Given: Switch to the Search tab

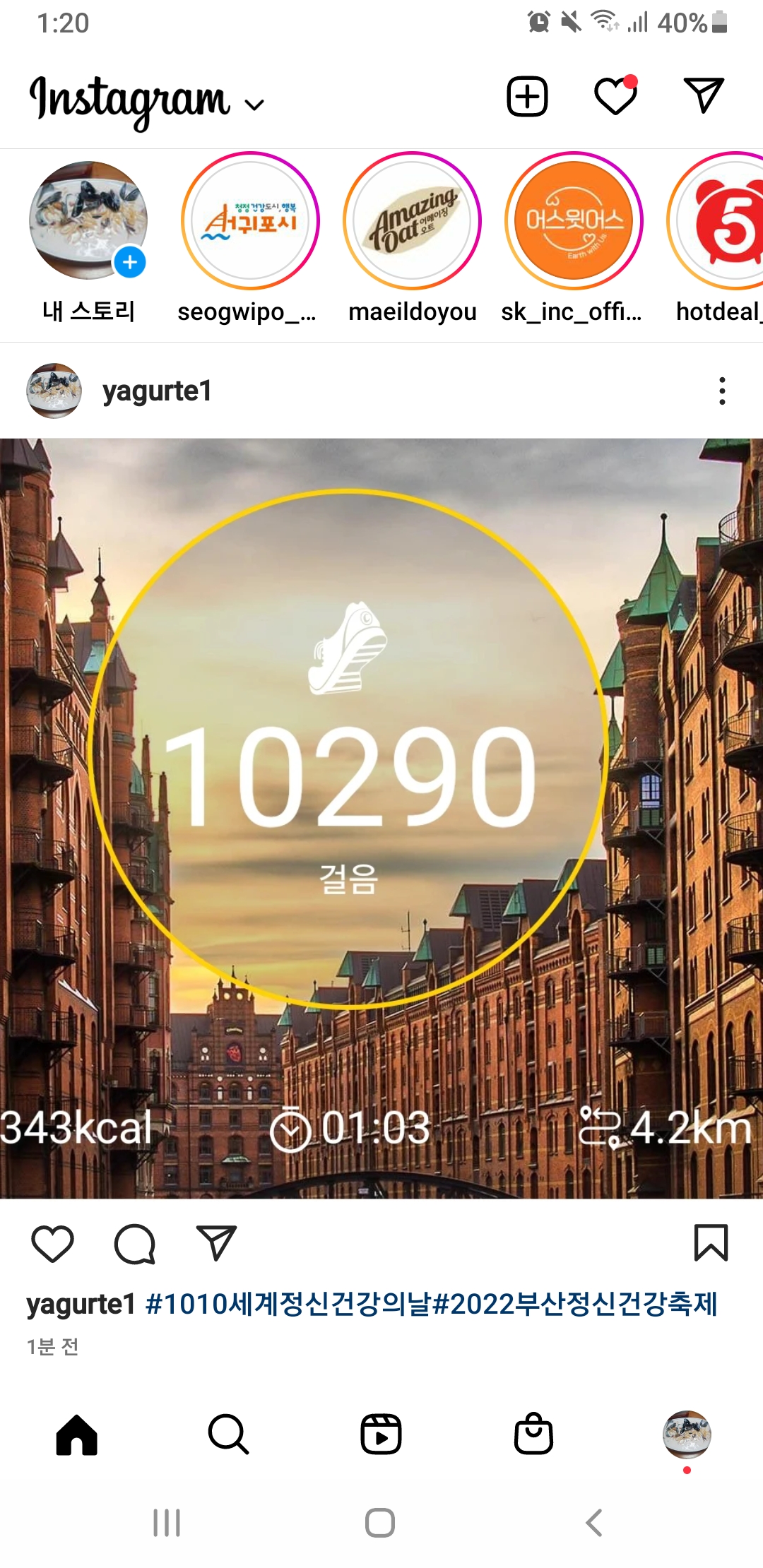Looking at the screenshot, I should coord(228,1435).
